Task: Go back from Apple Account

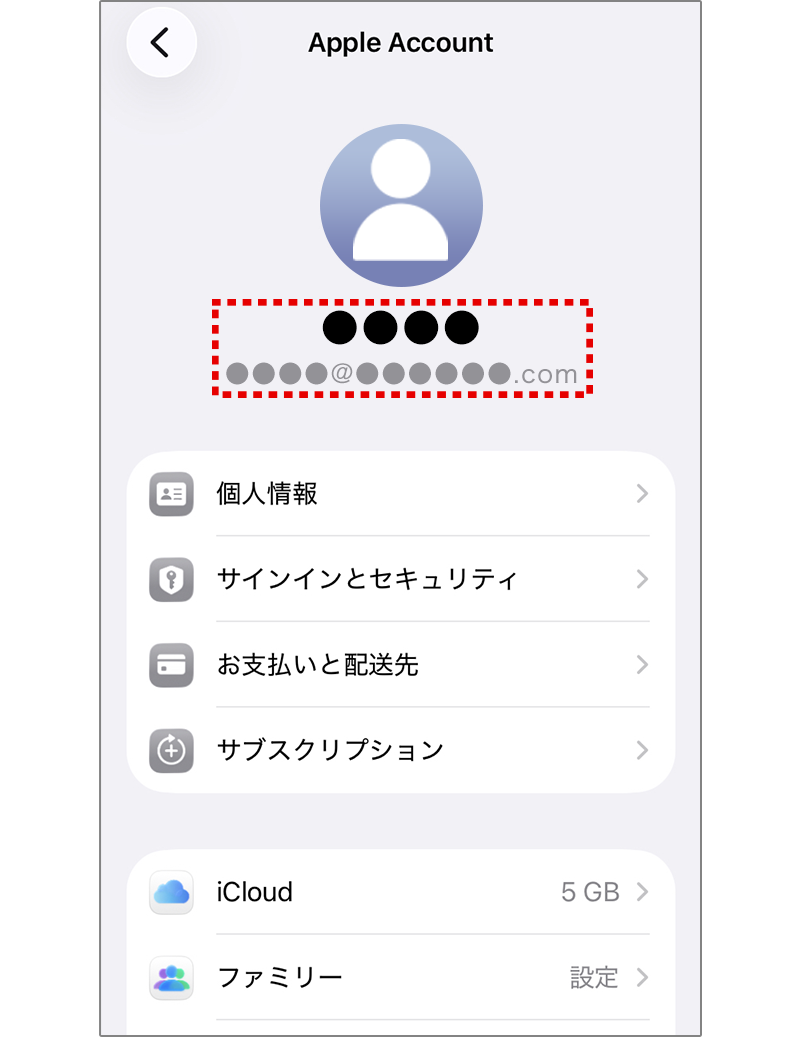Action: (161, 42)
